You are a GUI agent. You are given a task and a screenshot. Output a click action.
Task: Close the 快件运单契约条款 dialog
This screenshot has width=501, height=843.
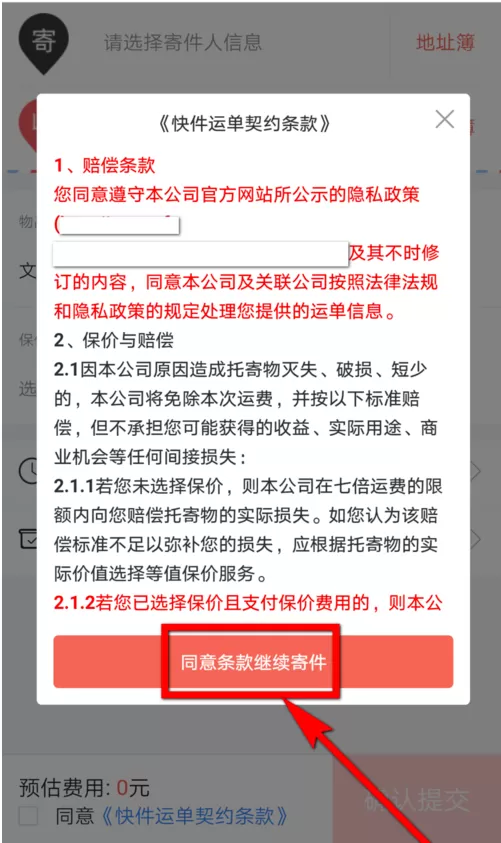pos(445,119)
